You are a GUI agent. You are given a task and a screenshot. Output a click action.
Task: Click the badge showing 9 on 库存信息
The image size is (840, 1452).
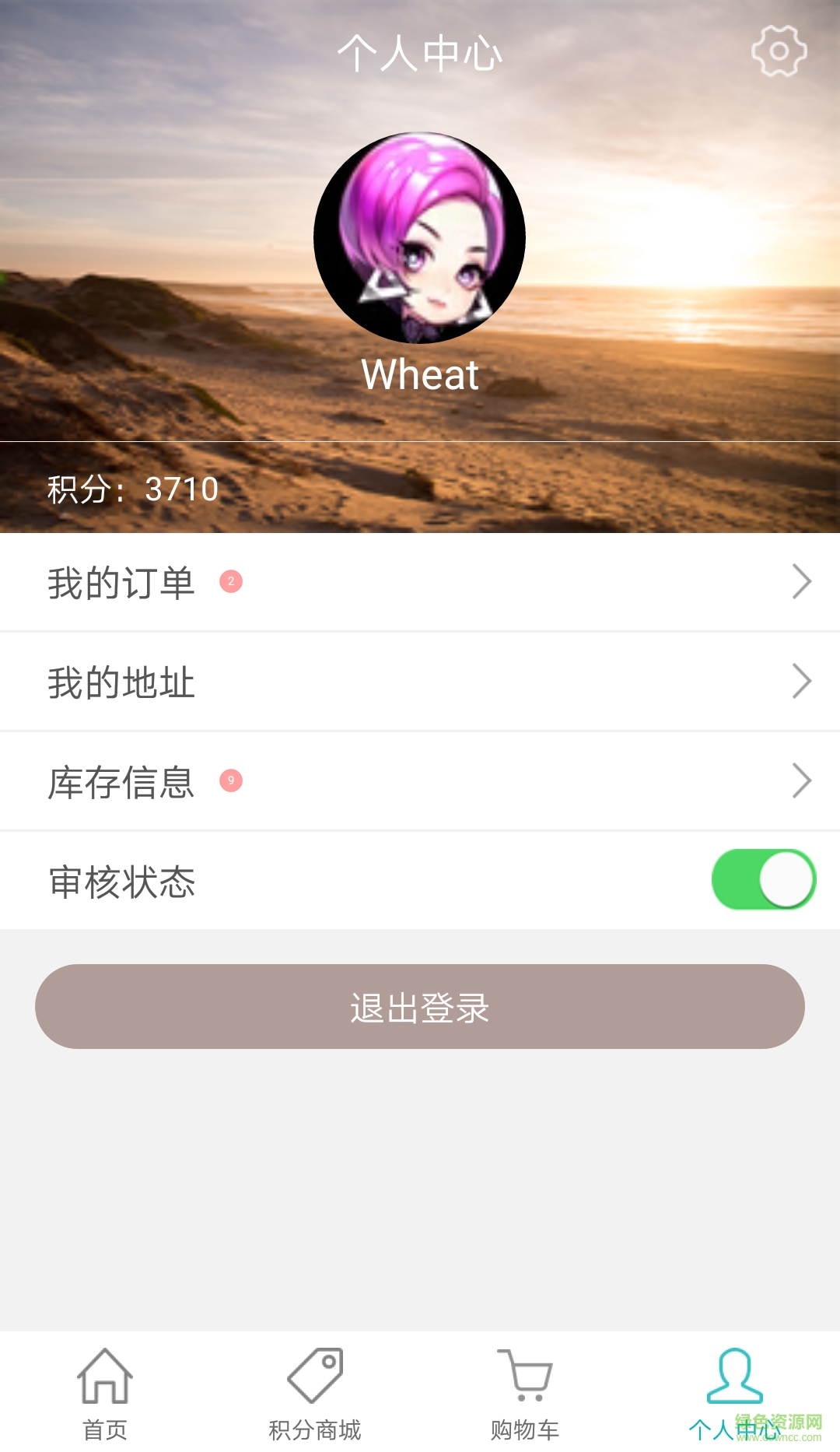click(230, 779)
